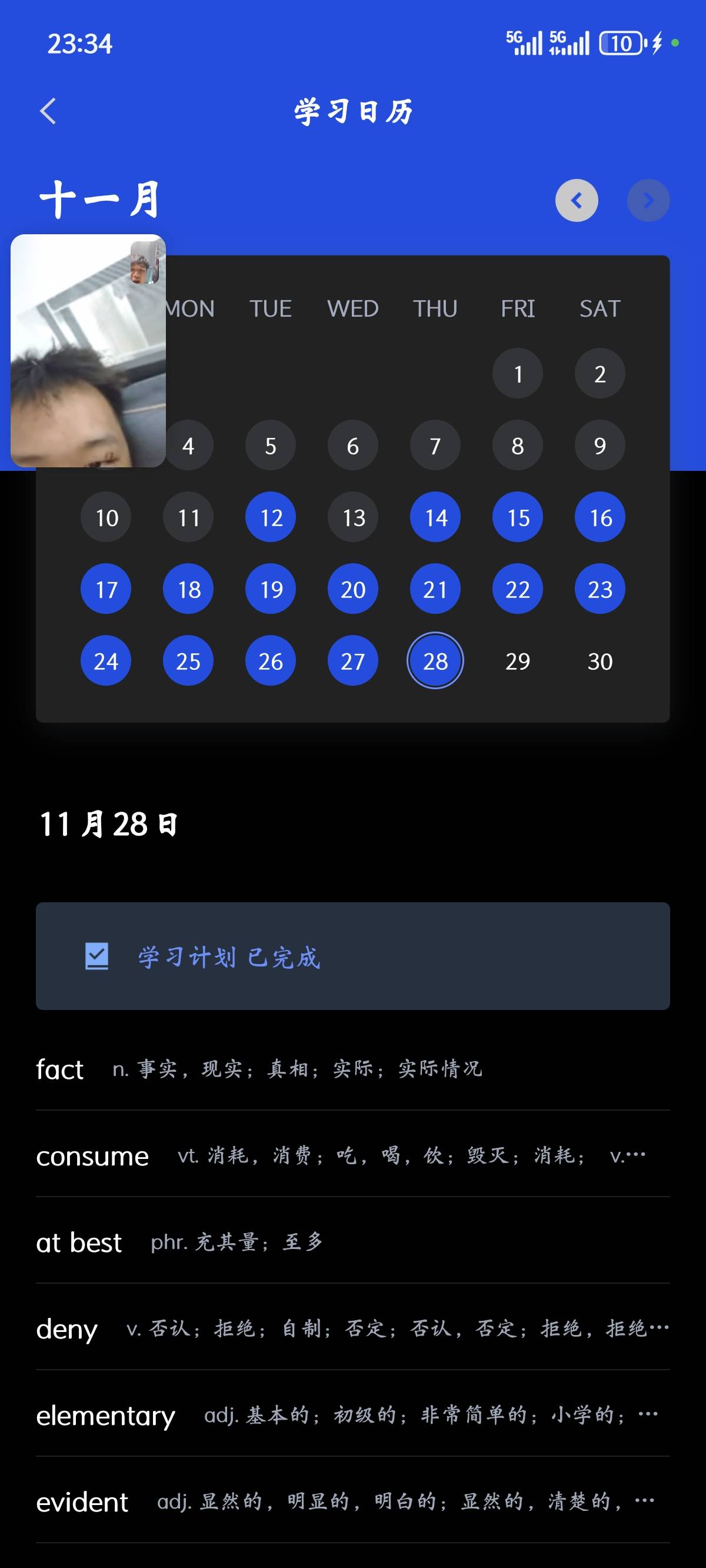The width and height of the screenshot is (706, 1568).
Task: Open the word entry for fact
Action: tap(353, 1068)
